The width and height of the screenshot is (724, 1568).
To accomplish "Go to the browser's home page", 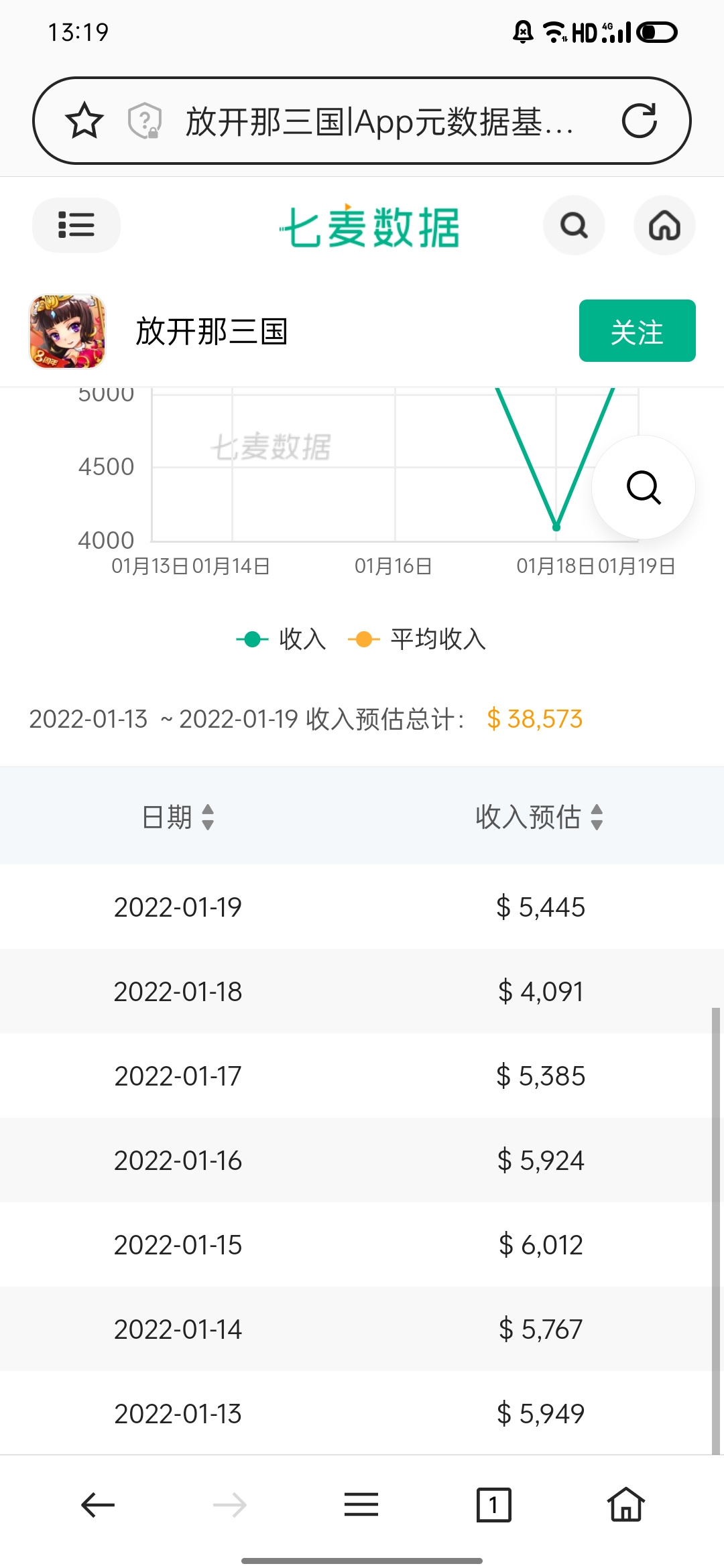I will point(626,1505).
